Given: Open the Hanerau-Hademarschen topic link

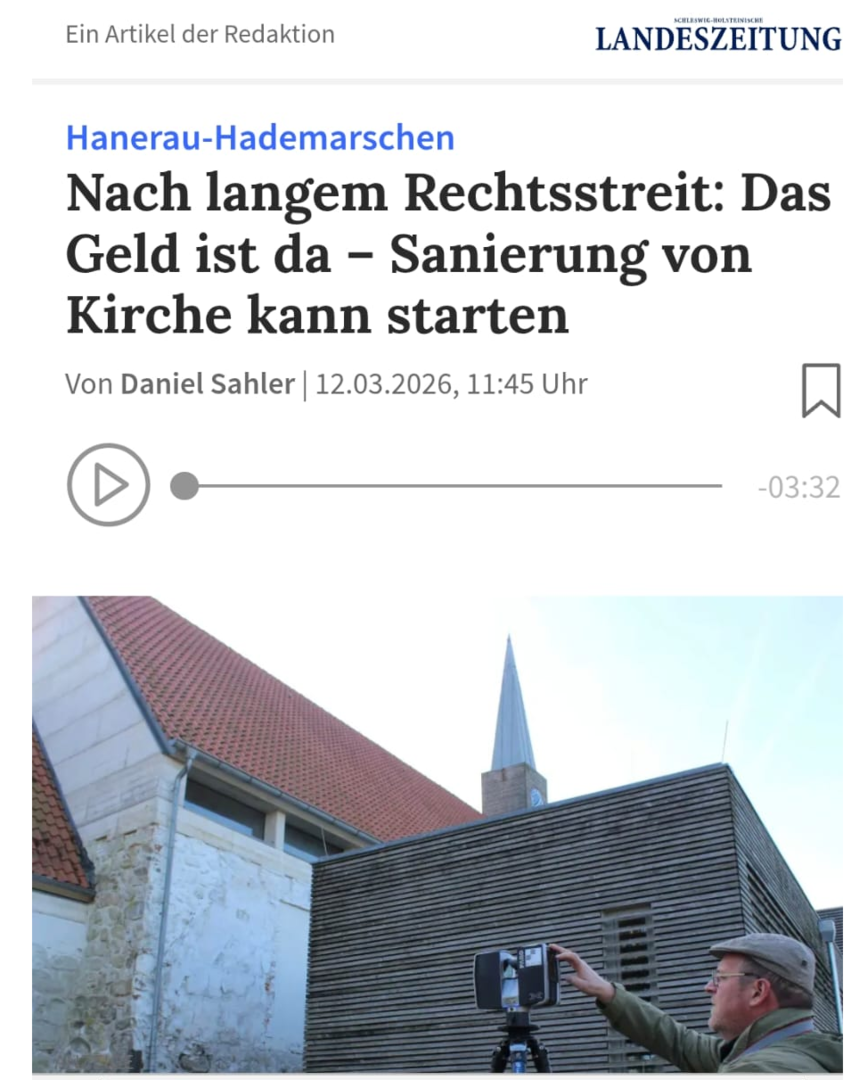Looking at the screenshot, I should (260, 137).
